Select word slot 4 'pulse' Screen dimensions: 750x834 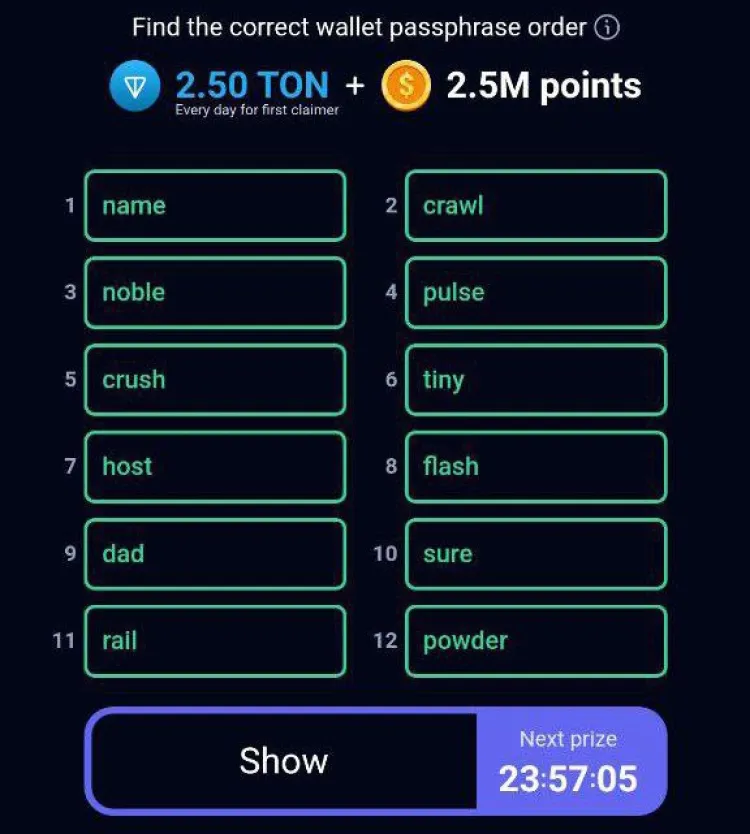535,293
